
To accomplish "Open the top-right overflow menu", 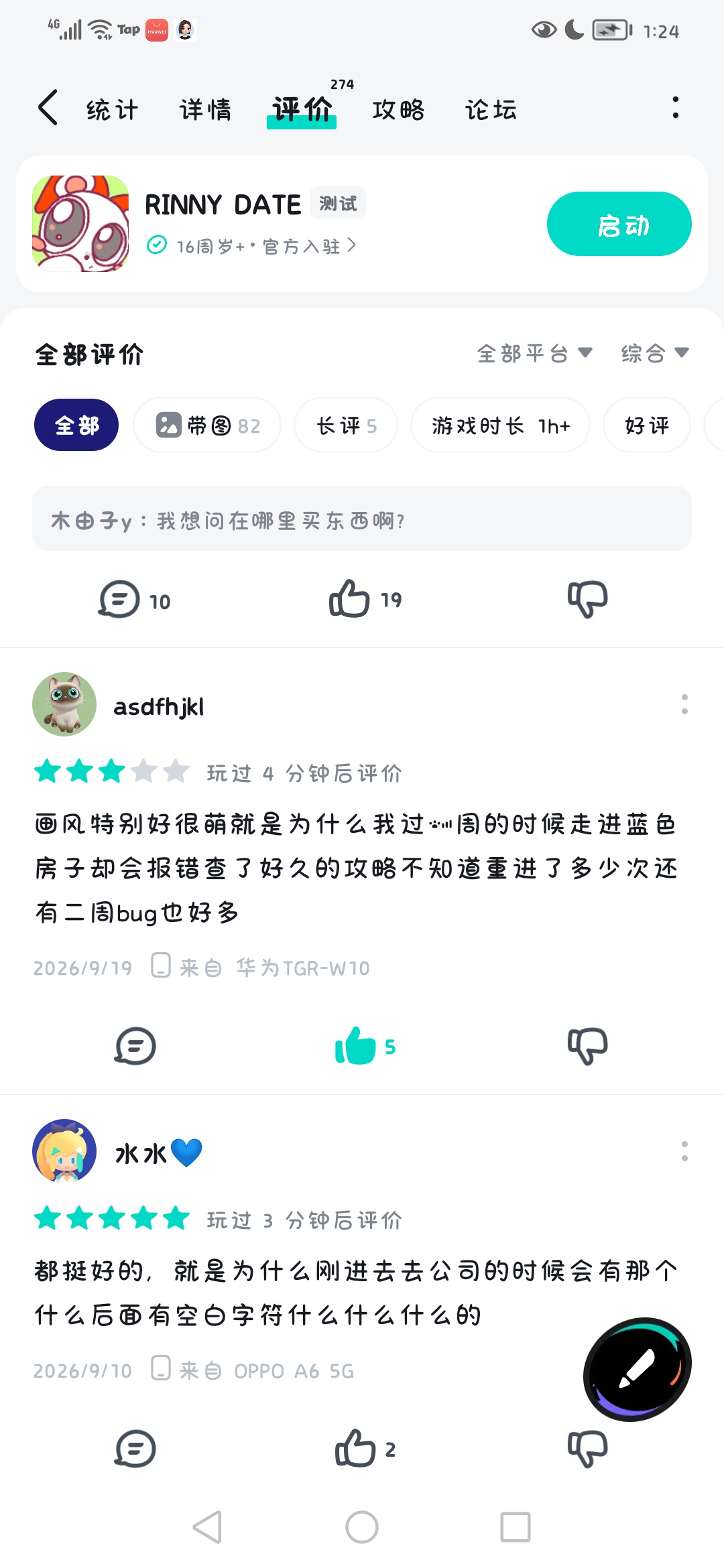I will tap(675, 107).
